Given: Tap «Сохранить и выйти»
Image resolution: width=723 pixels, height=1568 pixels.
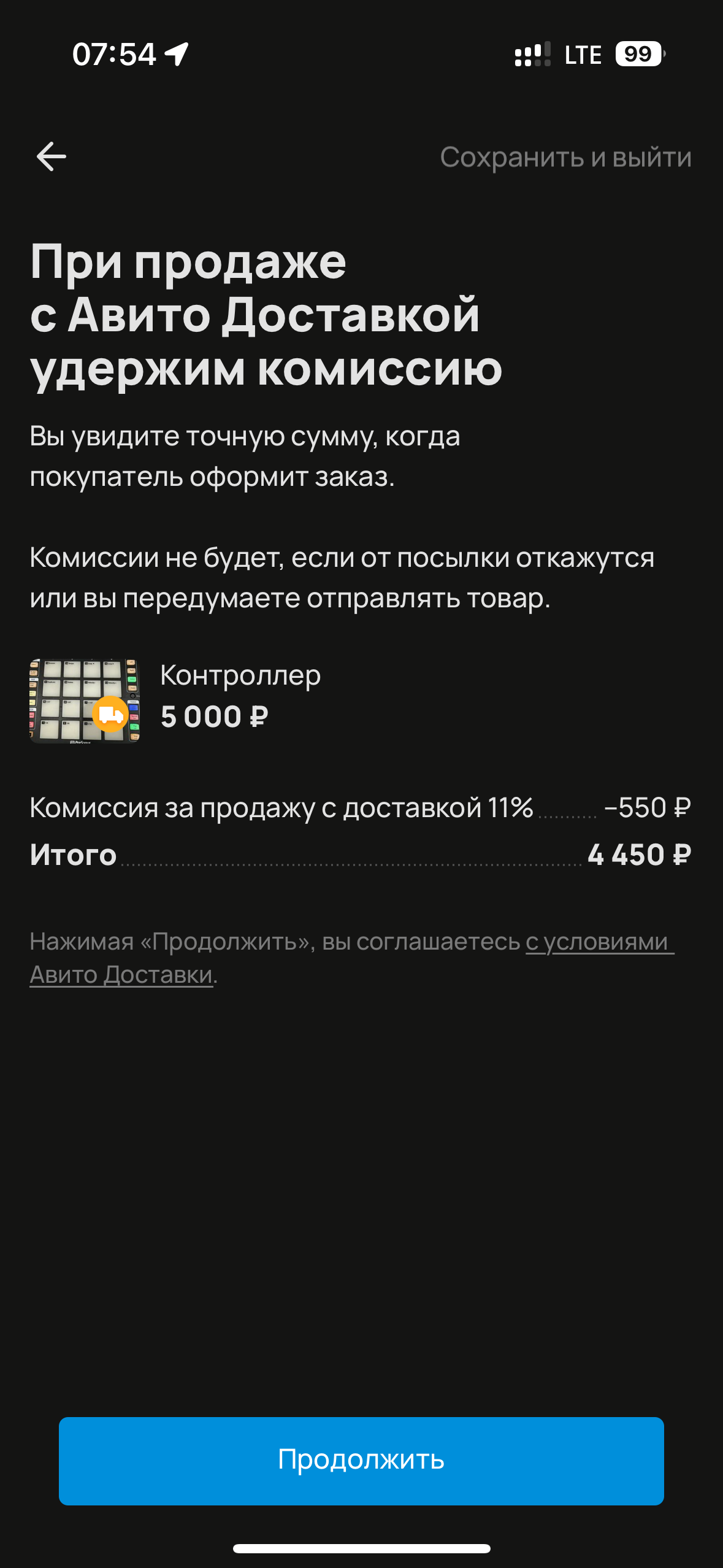Looking at the screenshot, I should (x=565, y=158).
